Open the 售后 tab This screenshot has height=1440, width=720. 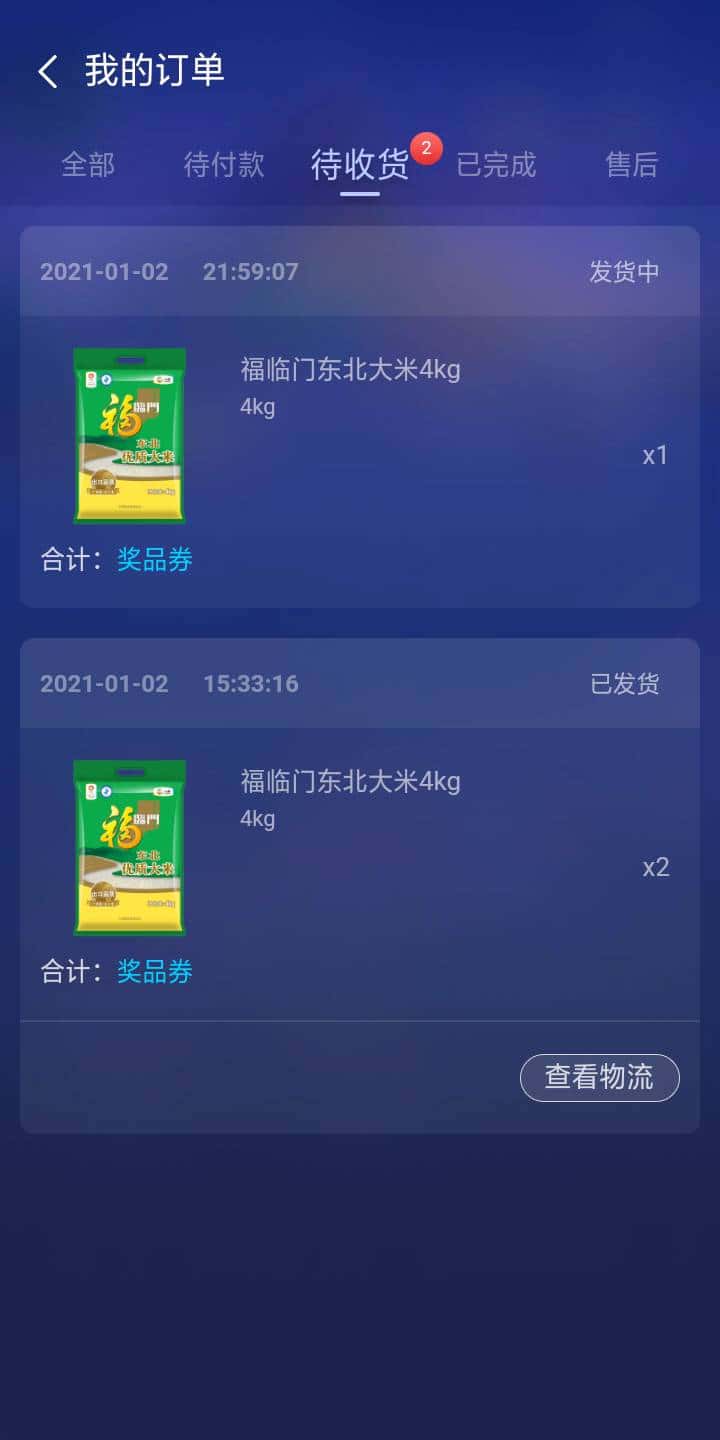(x=630, y=165)
